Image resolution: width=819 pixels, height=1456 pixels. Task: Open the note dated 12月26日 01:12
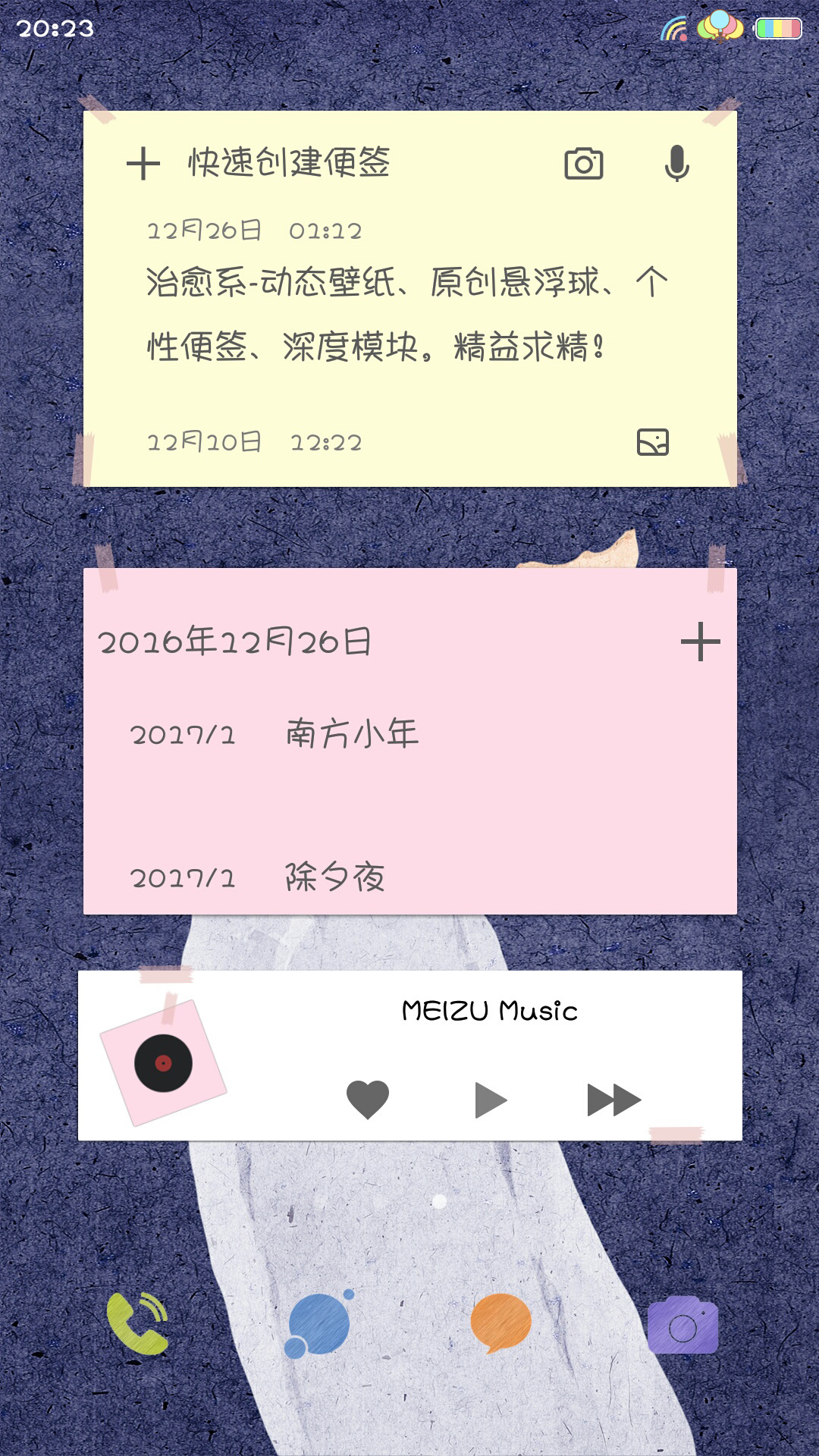point(406,293)
